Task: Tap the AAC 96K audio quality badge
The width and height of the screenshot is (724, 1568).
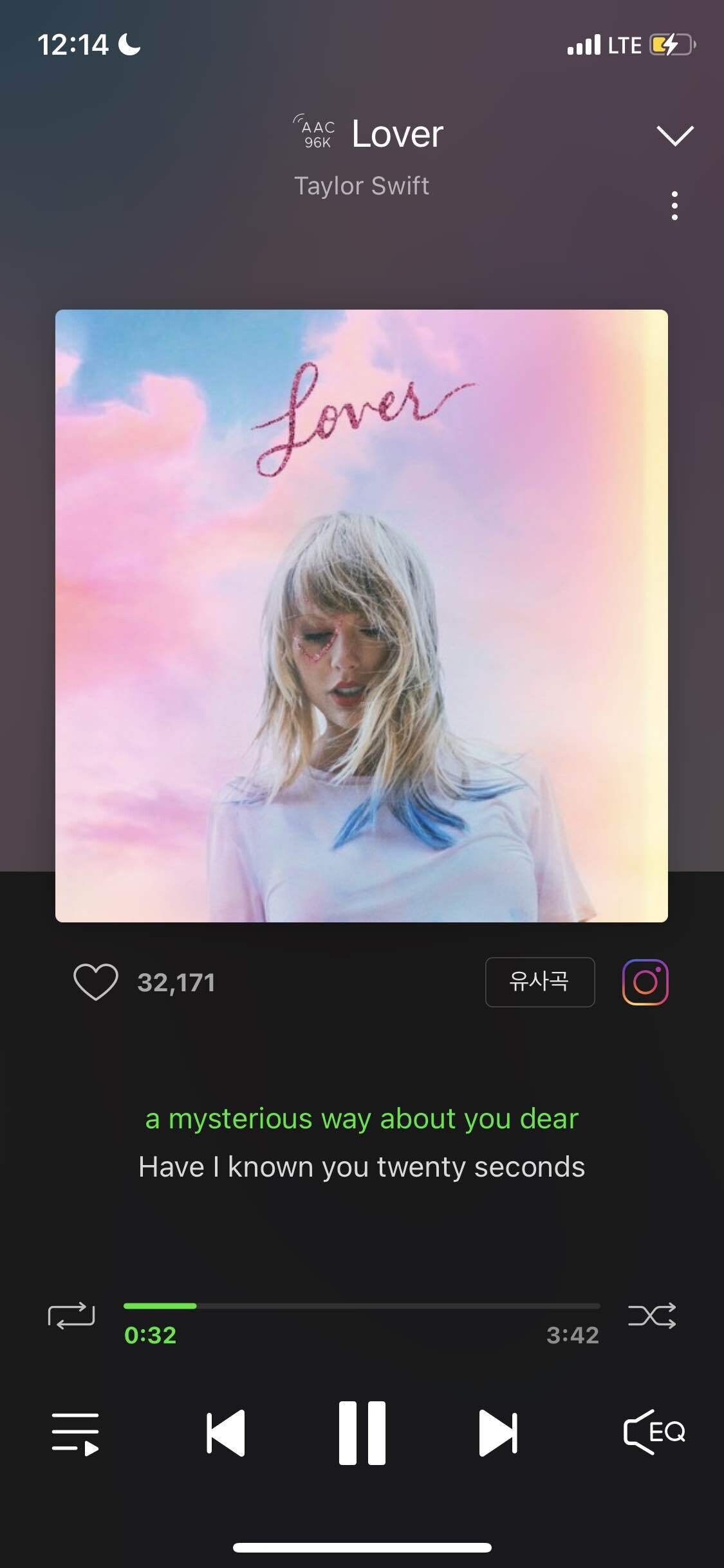Action: coord(317,133)
